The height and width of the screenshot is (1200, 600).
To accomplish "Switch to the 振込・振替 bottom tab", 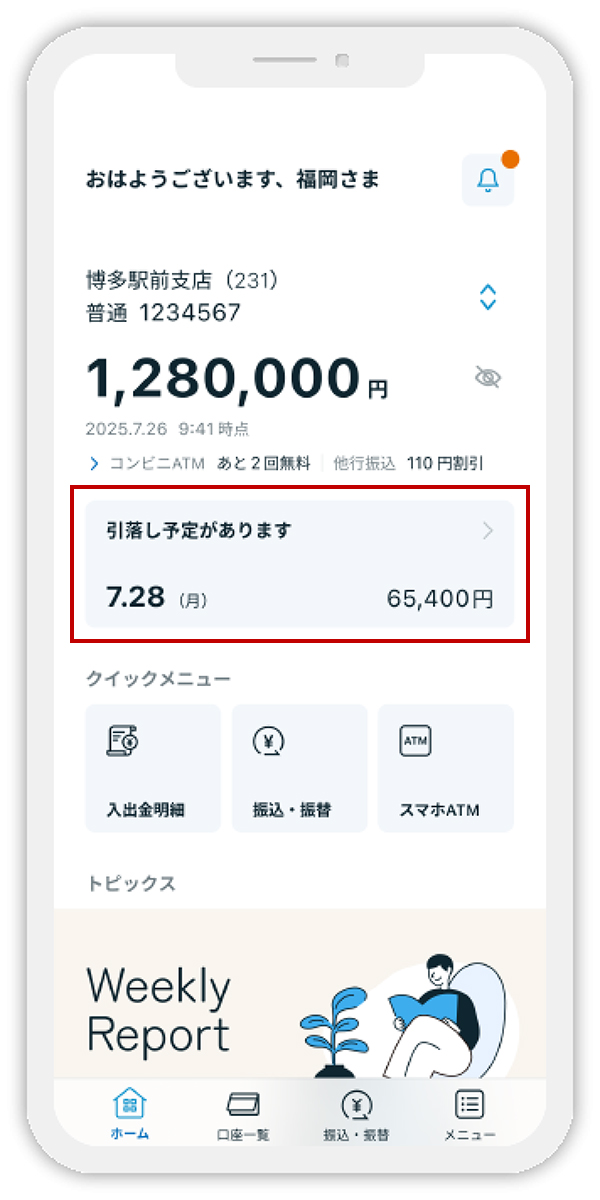I will [356, 1114].
